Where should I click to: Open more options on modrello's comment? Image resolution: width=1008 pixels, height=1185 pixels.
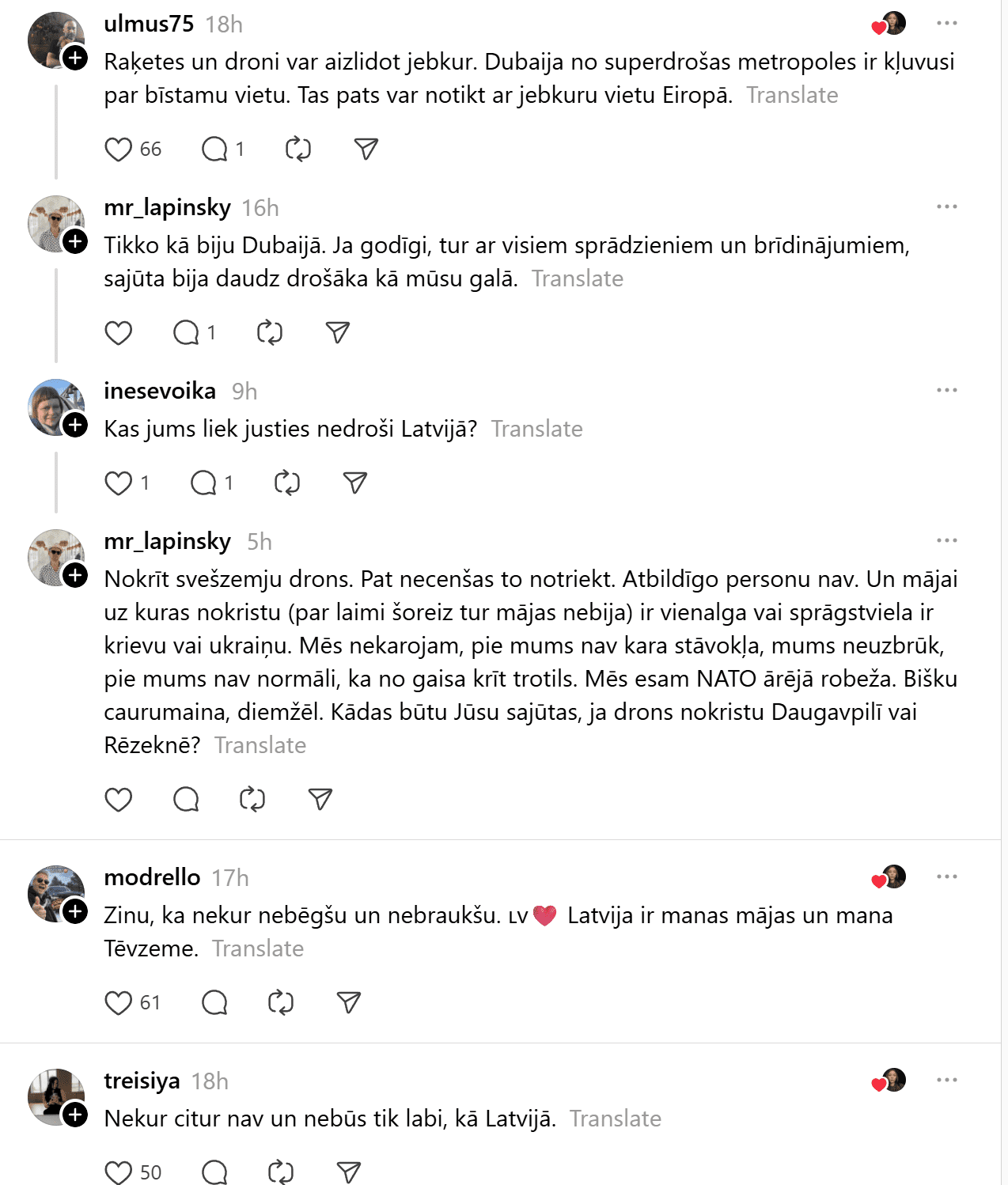[x=946, y=876]
